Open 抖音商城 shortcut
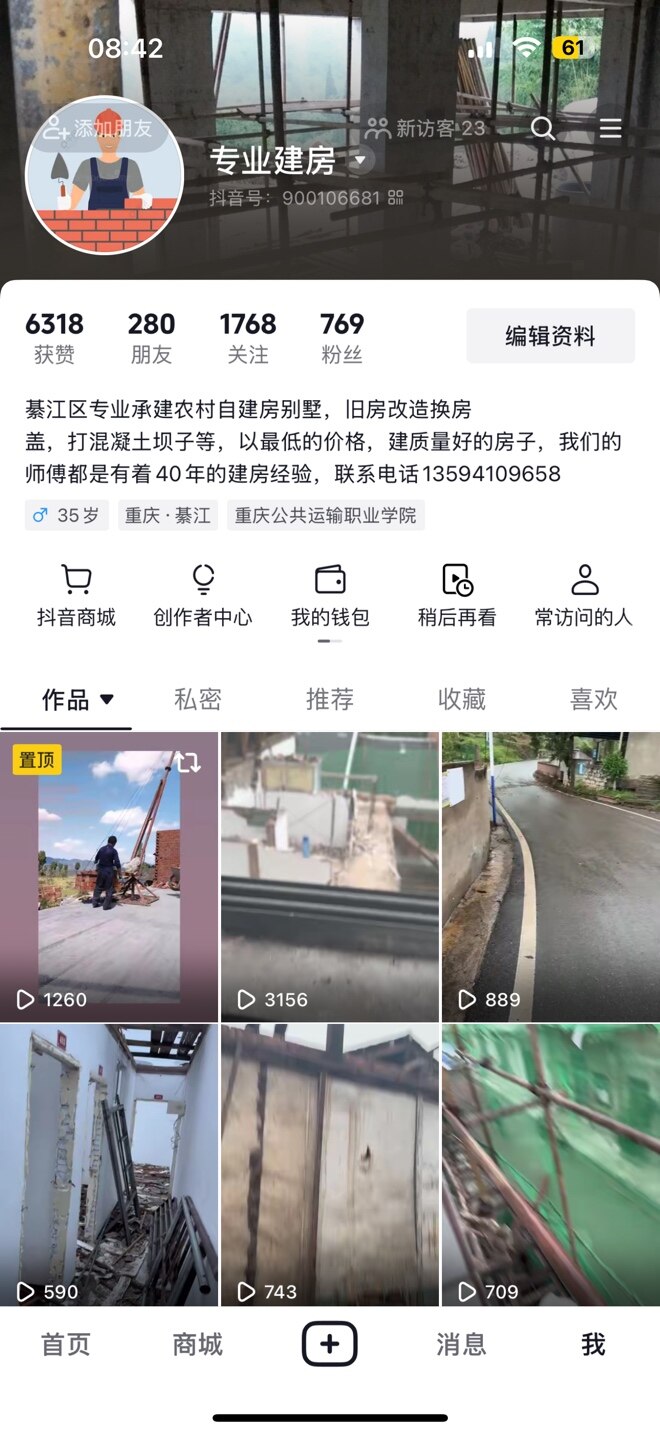 click(x=76, y=596)
